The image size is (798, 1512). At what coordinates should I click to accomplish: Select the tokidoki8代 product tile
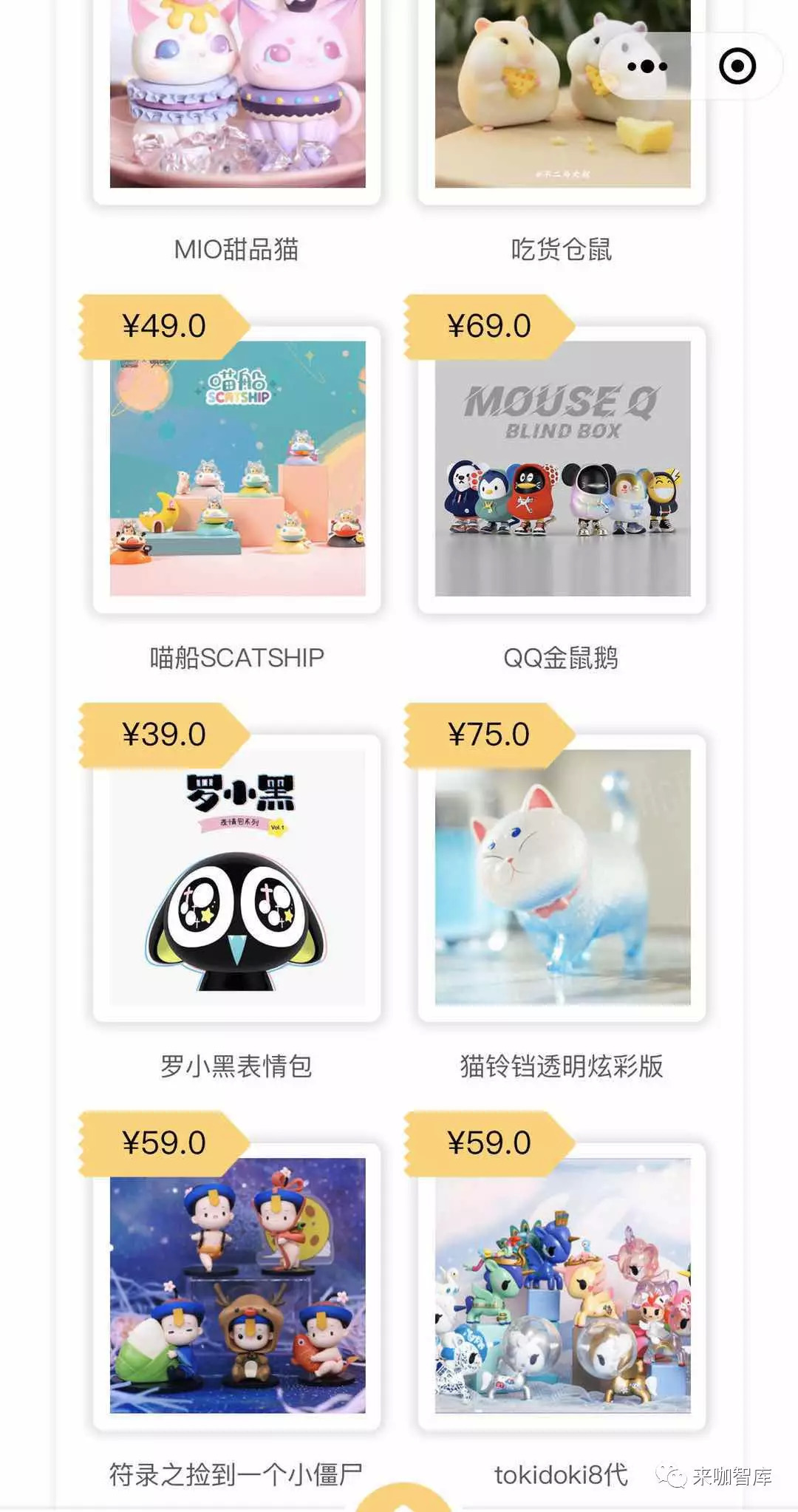coord(562,1285)
